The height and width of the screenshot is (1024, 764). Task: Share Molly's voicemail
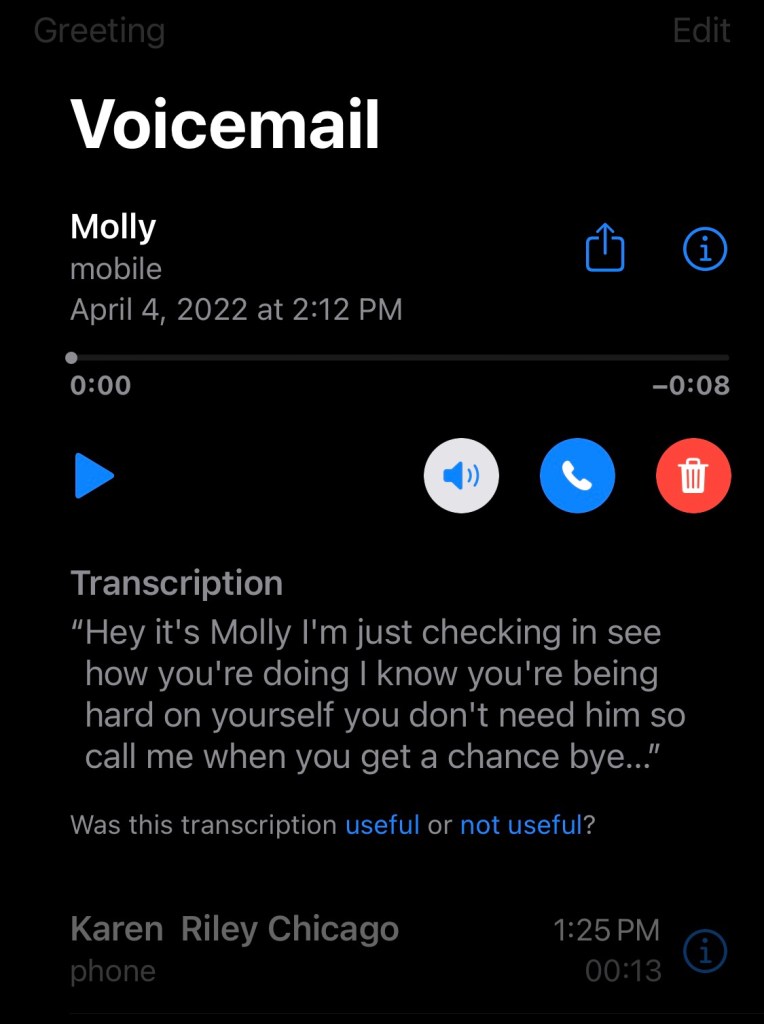604,248
